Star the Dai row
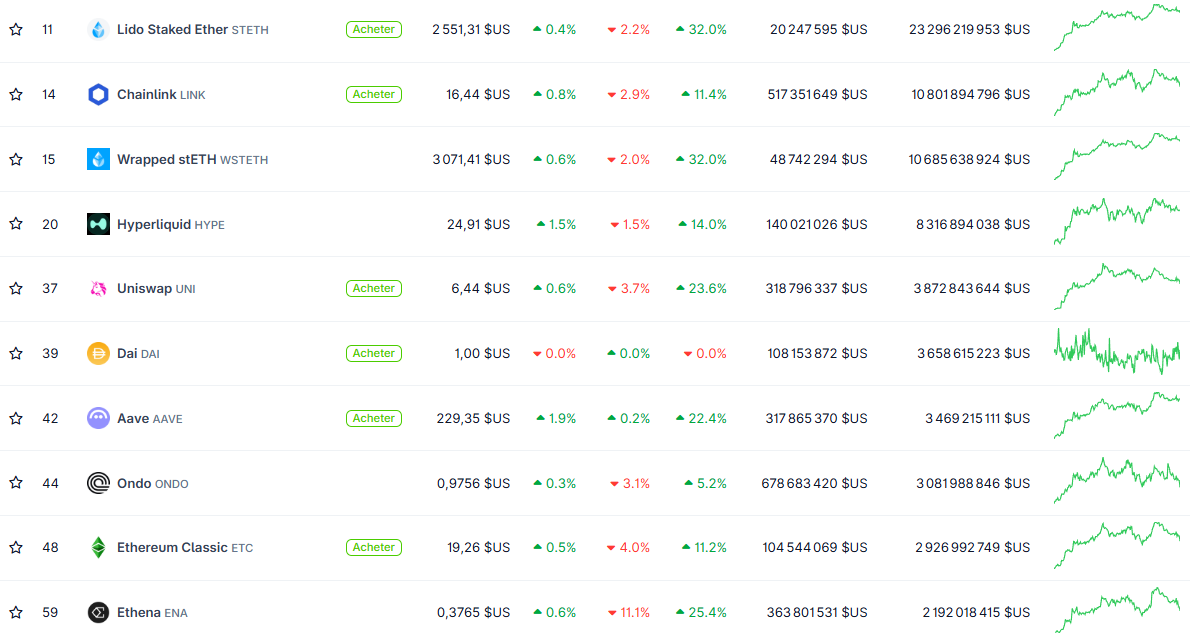The image size is (1197, 633). [x=16, y=353]
